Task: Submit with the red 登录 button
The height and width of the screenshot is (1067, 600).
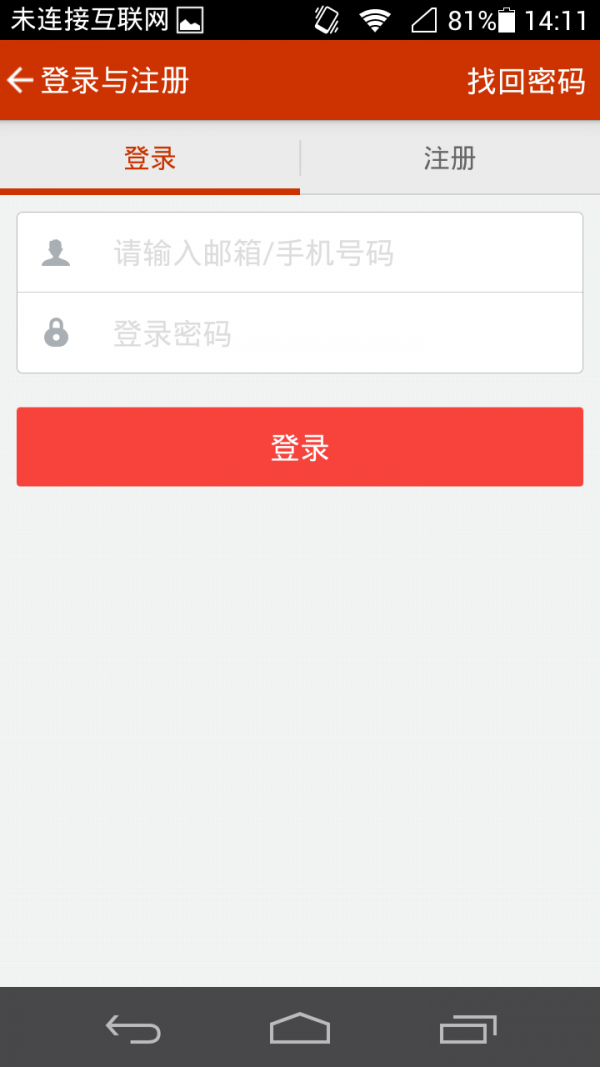Action: (x=300, y=447)
